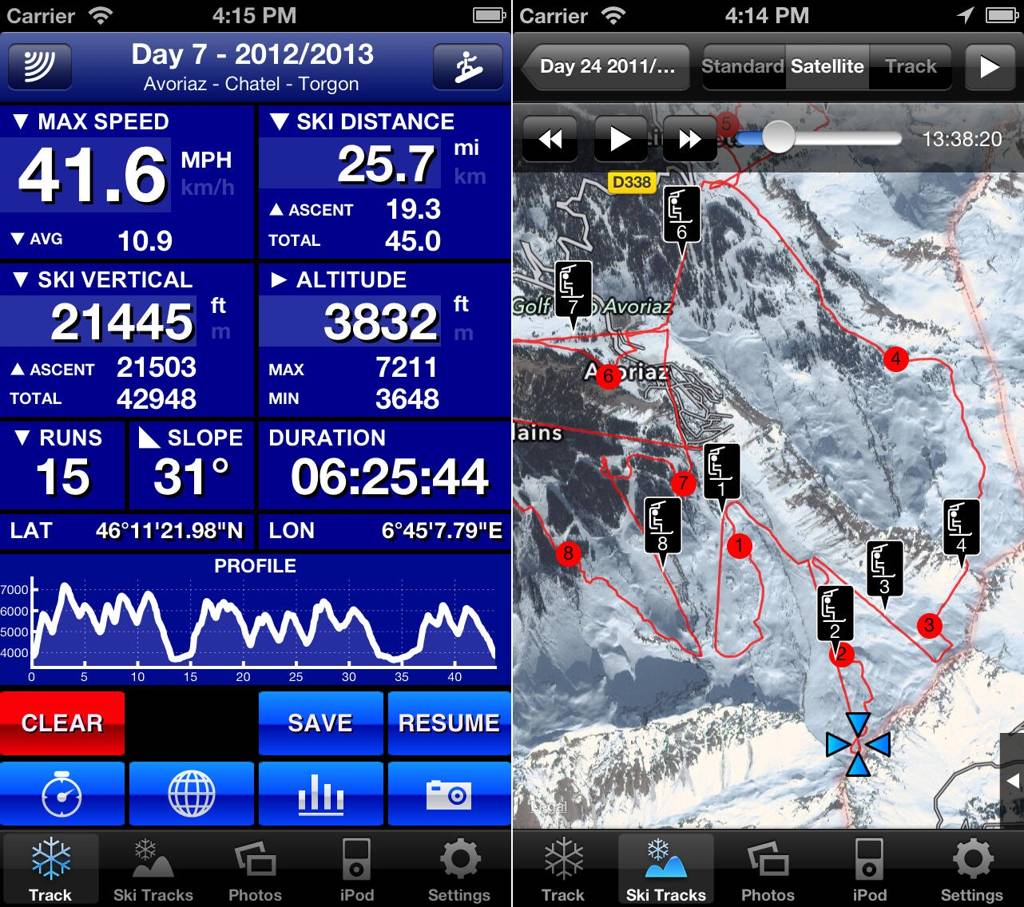
Task: Open the globe map view button
Action: tap(191, 795)
